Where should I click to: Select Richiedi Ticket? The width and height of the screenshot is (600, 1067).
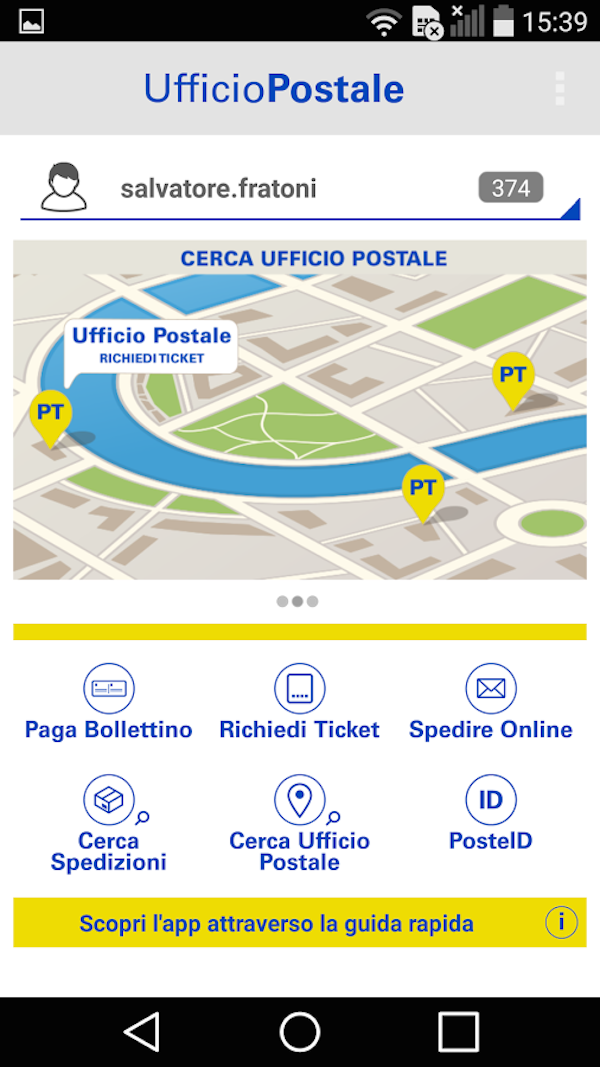click(x=300, y=702)
